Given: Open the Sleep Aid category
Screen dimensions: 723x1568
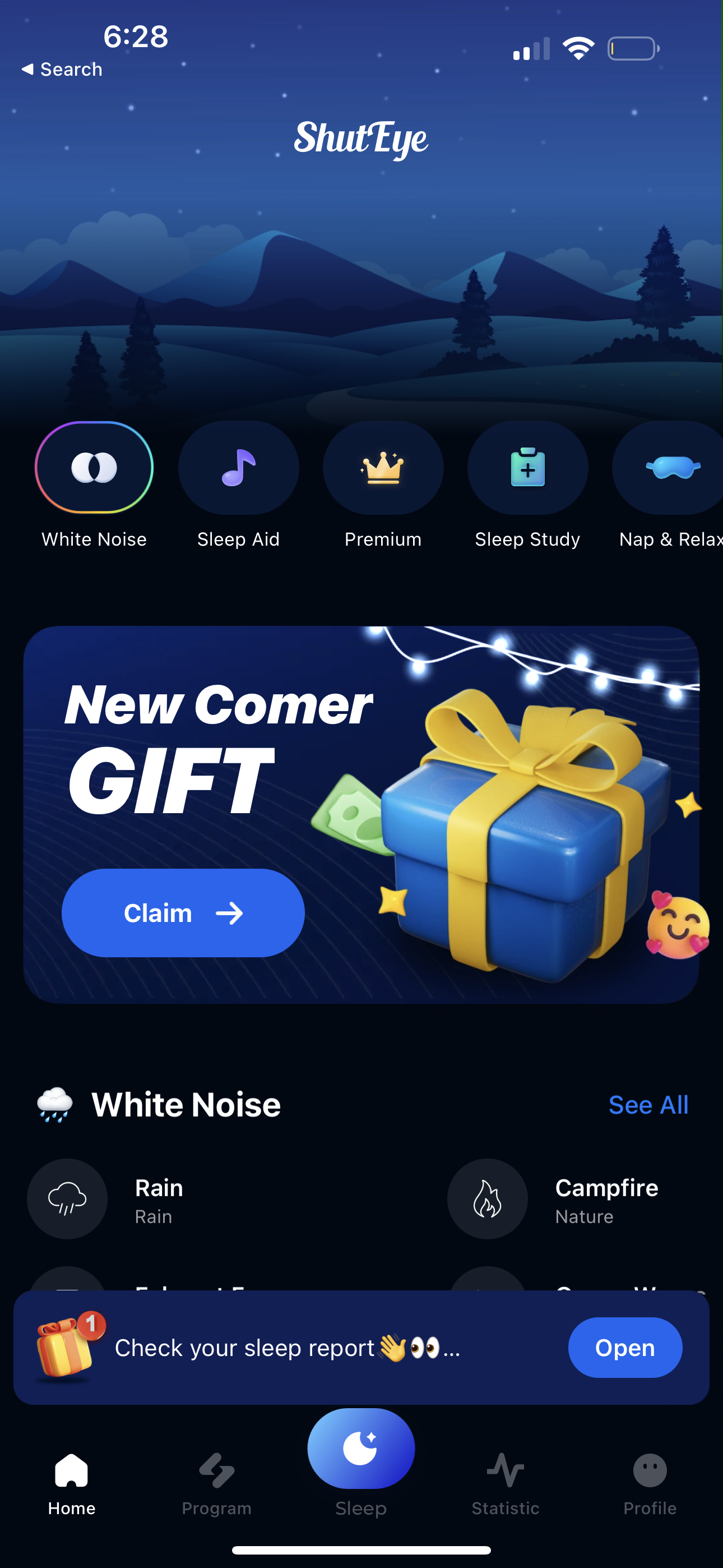Looking at the screenshot, I should (x=238, y=468).
